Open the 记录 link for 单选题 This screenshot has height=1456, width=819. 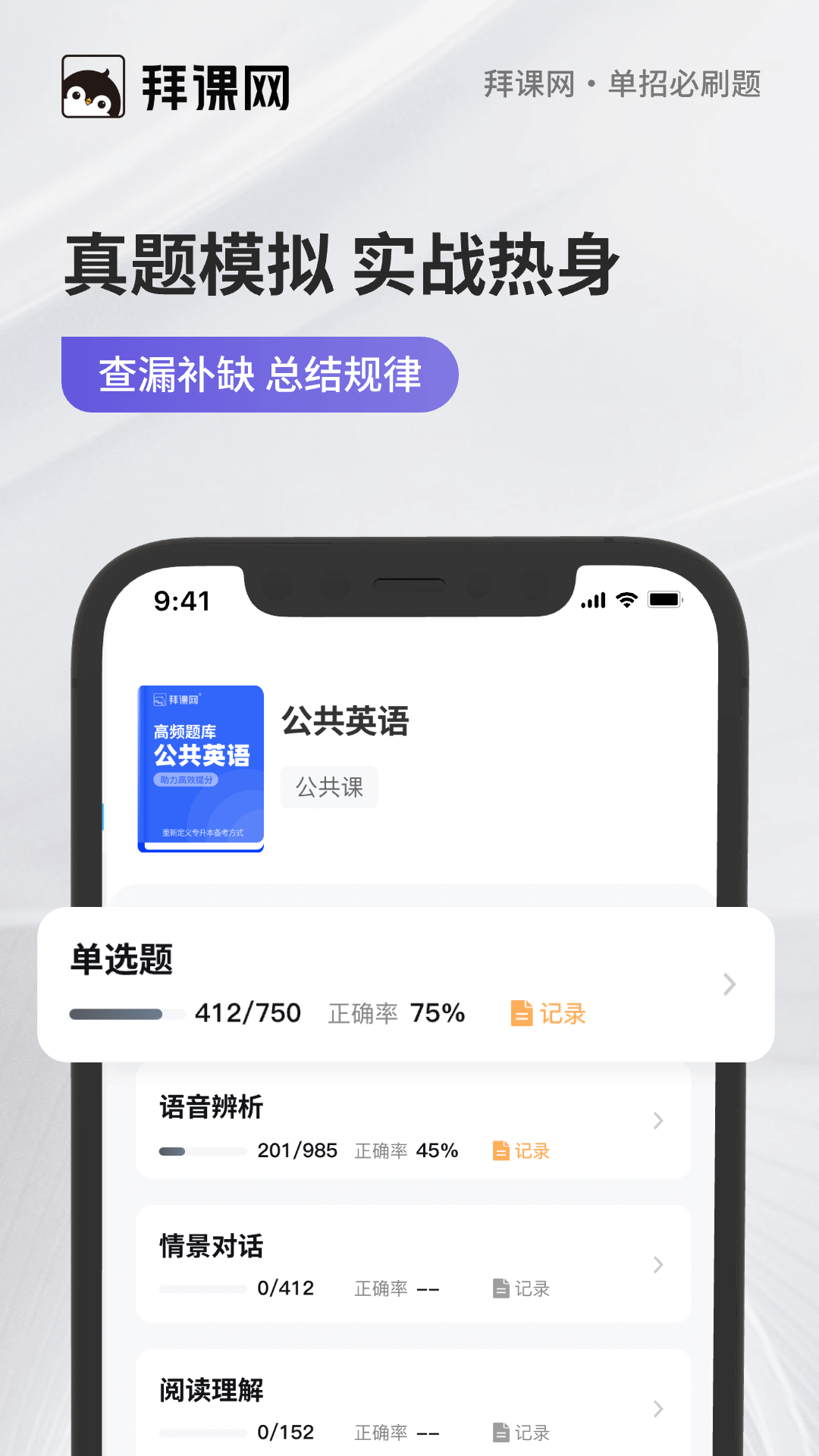561,1013
